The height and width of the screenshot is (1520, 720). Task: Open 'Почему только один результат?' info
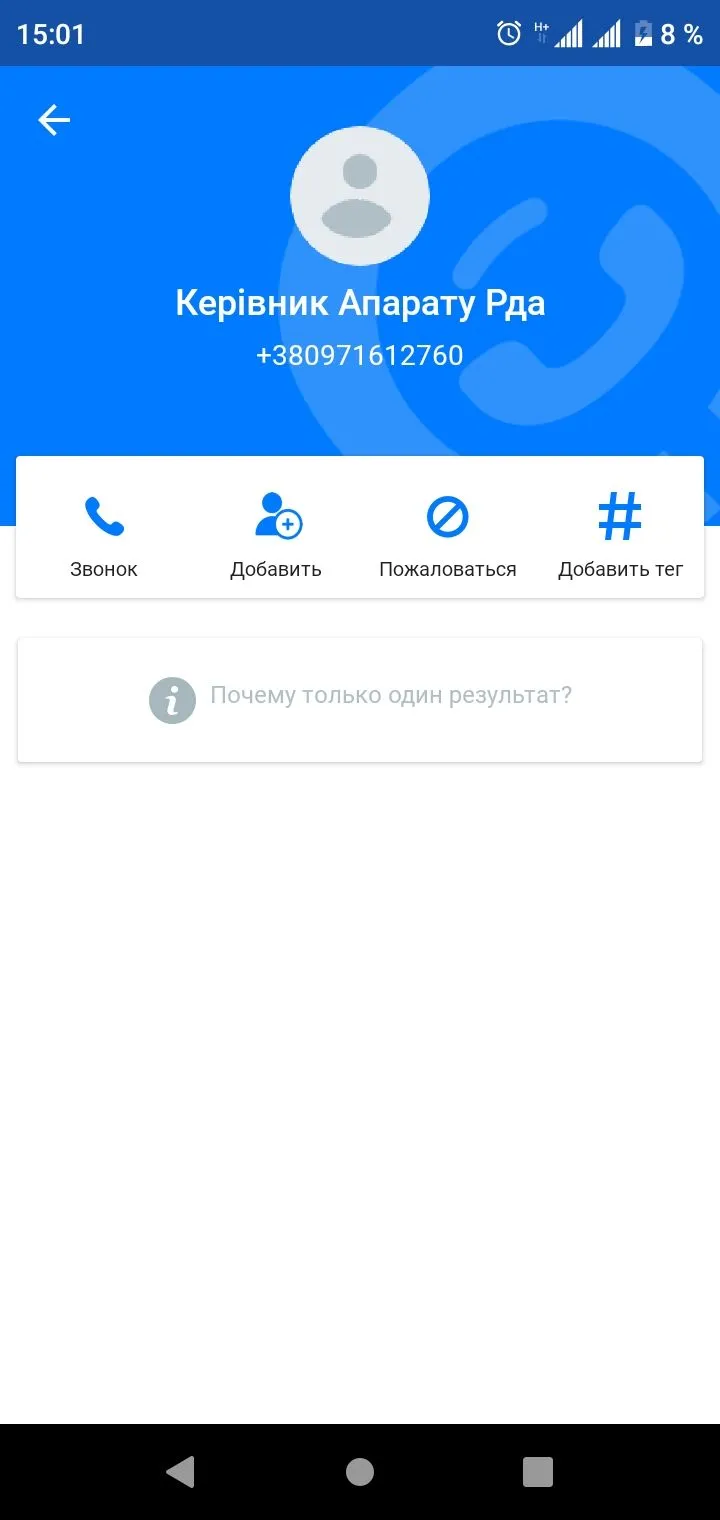click(360, 698)
